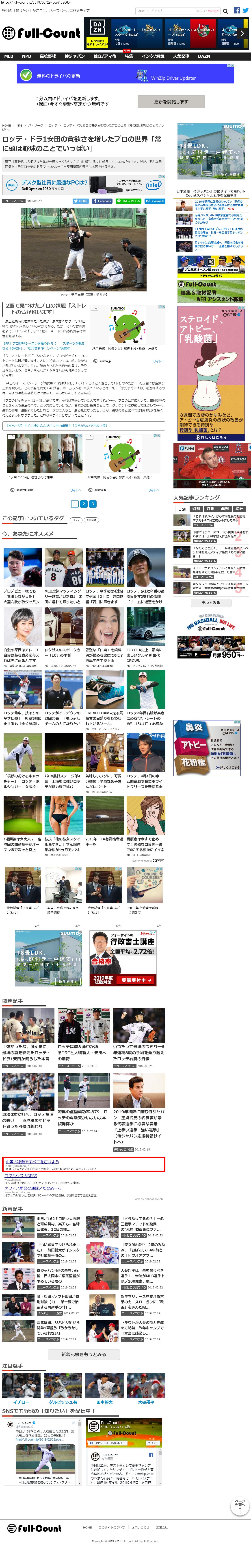
Task: Share article via Twitter button
Action: point(81,201)
